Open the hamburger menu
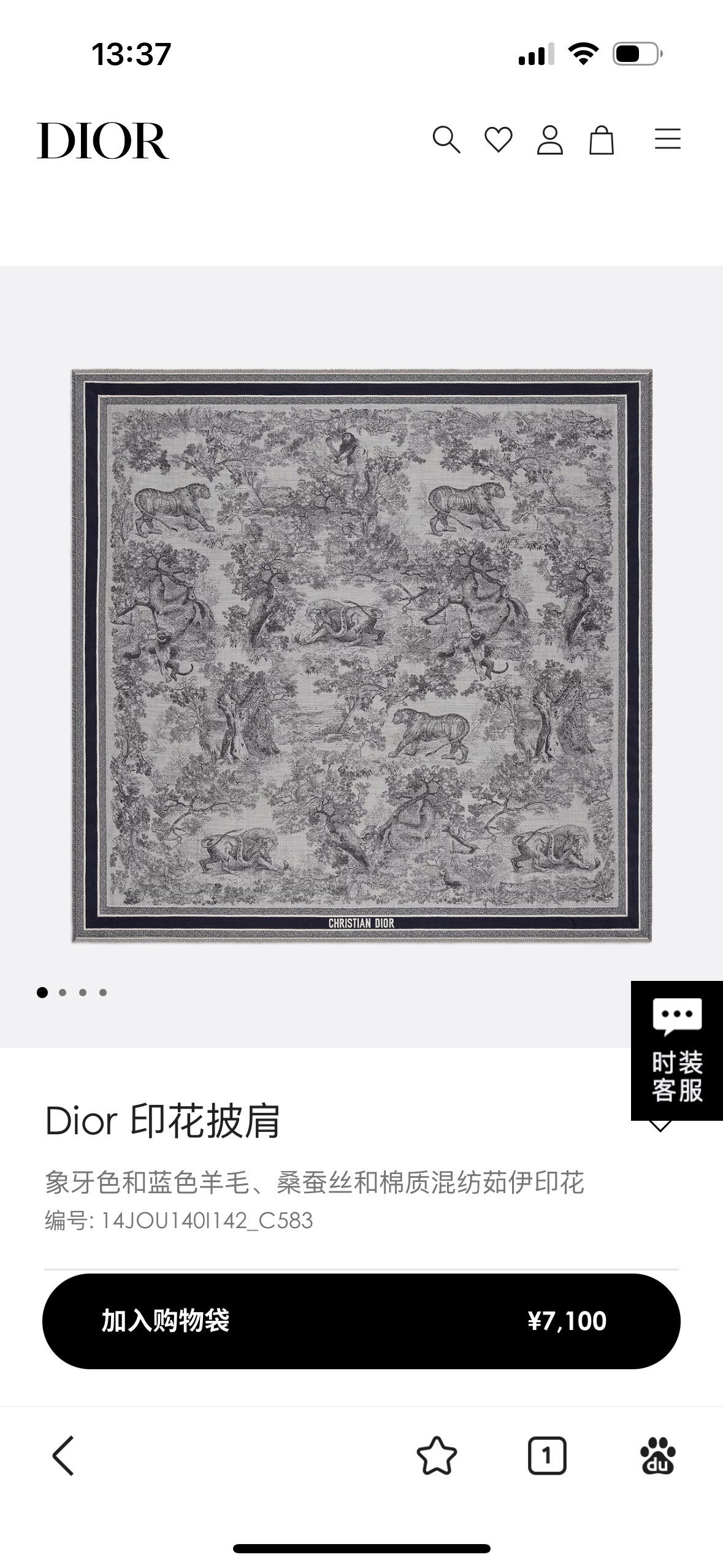 [667, 139]
